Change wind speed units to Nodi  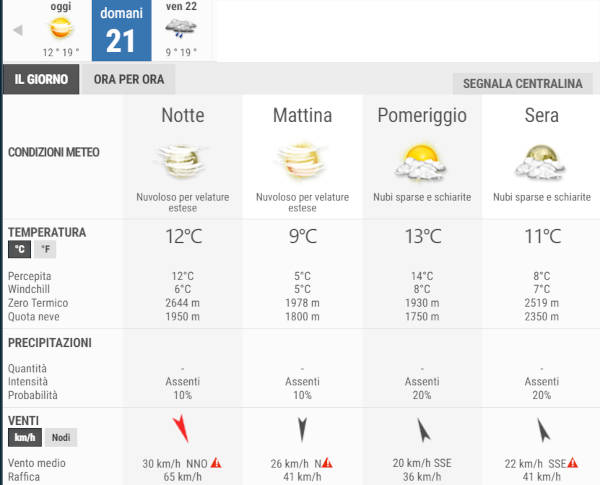point(61,438)
